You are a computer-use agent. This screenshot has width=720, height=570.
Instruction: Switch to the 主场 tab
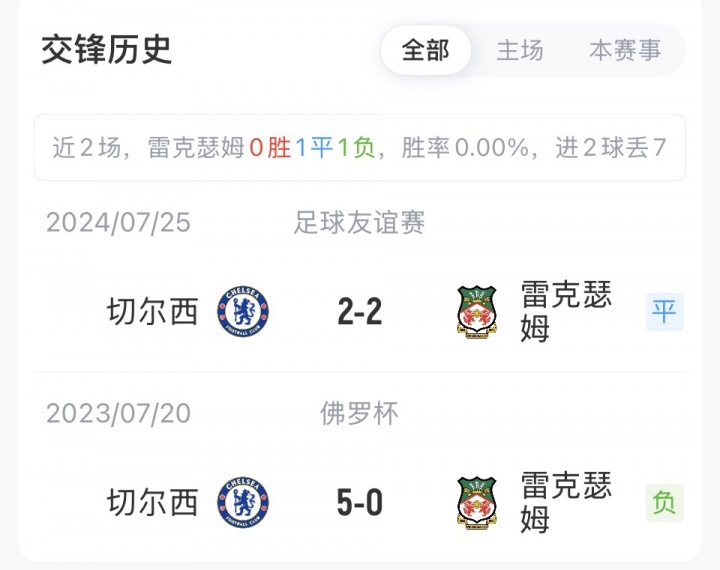520,50
